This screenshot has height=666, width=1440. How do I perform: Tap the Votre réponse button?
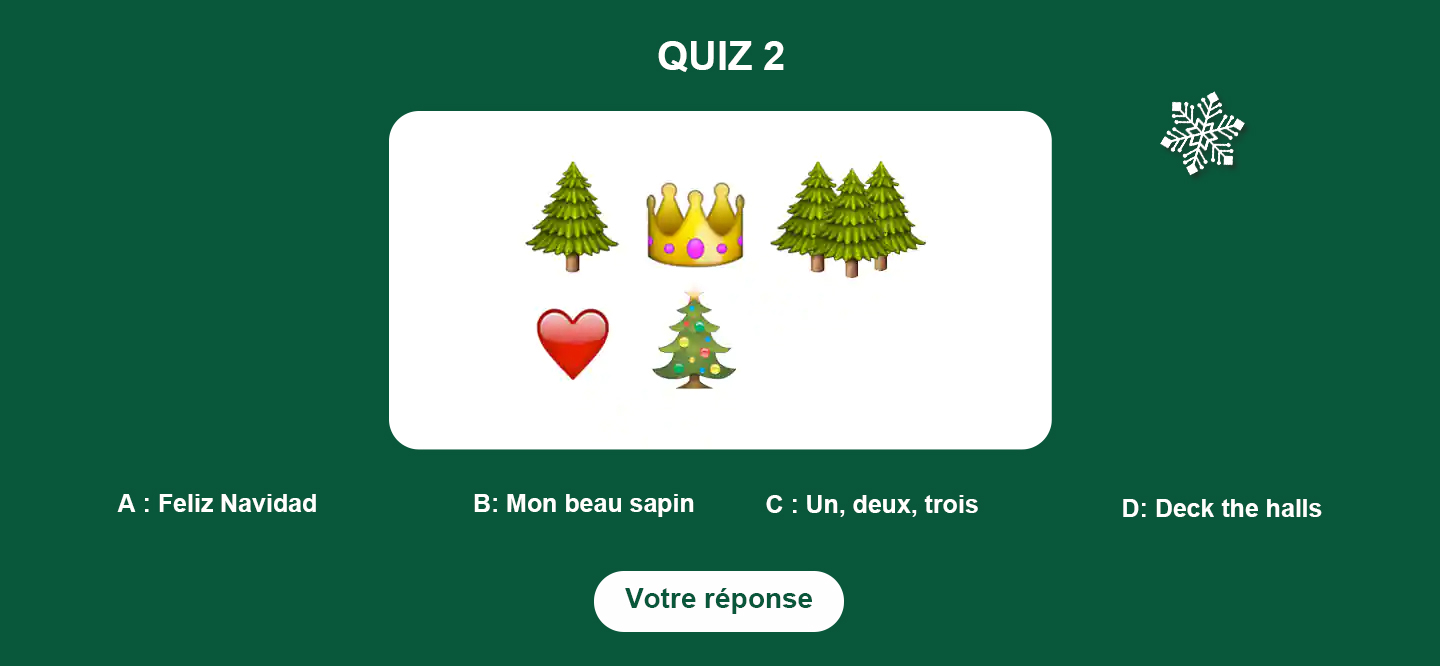718,600
